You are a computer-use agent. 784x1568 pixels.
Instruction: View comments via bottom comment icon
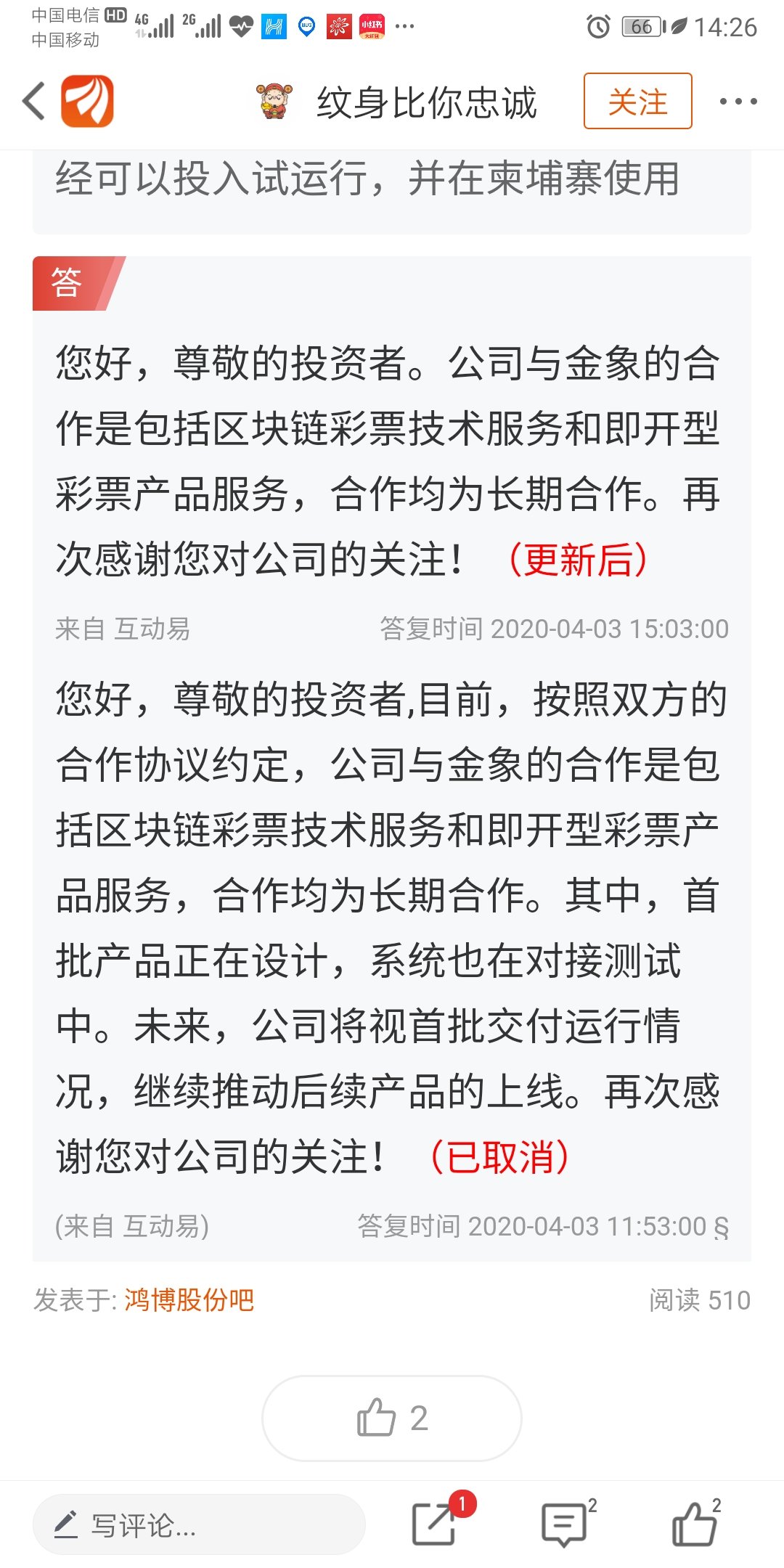(x=565, y=1523)
